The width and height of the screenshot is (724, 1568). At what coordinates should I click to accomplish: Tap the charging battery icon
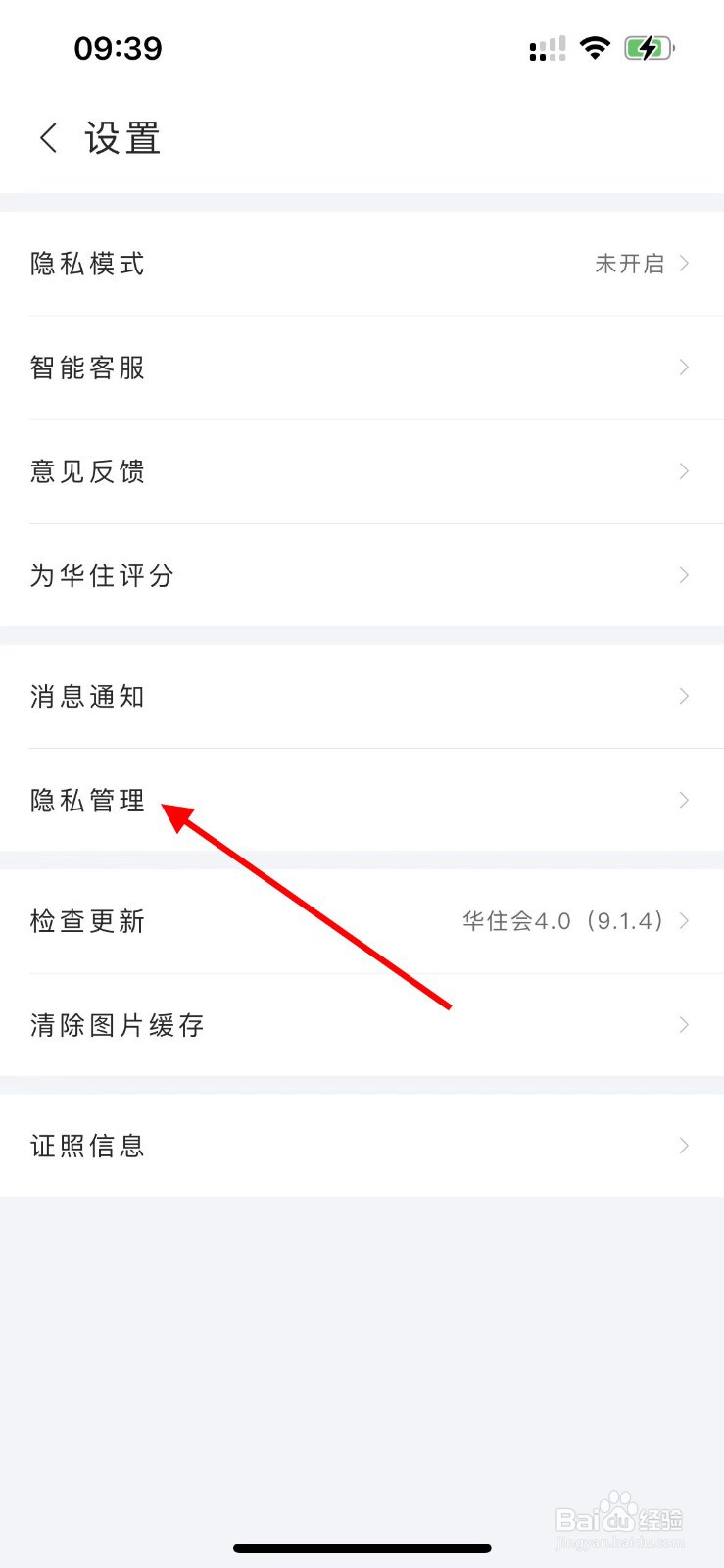650,47
